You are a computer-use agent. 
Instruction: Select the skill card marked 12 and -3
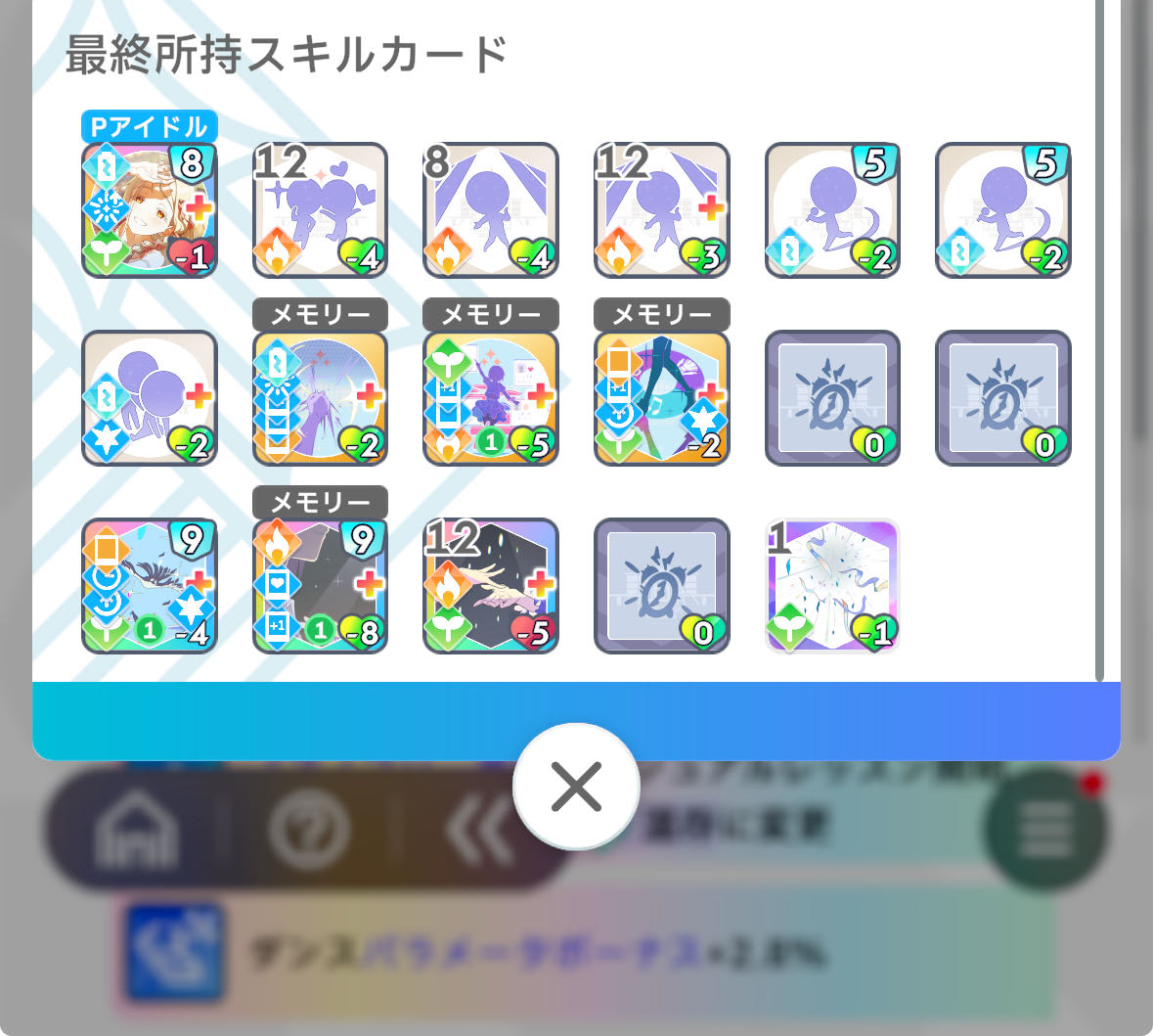[661, 210]
